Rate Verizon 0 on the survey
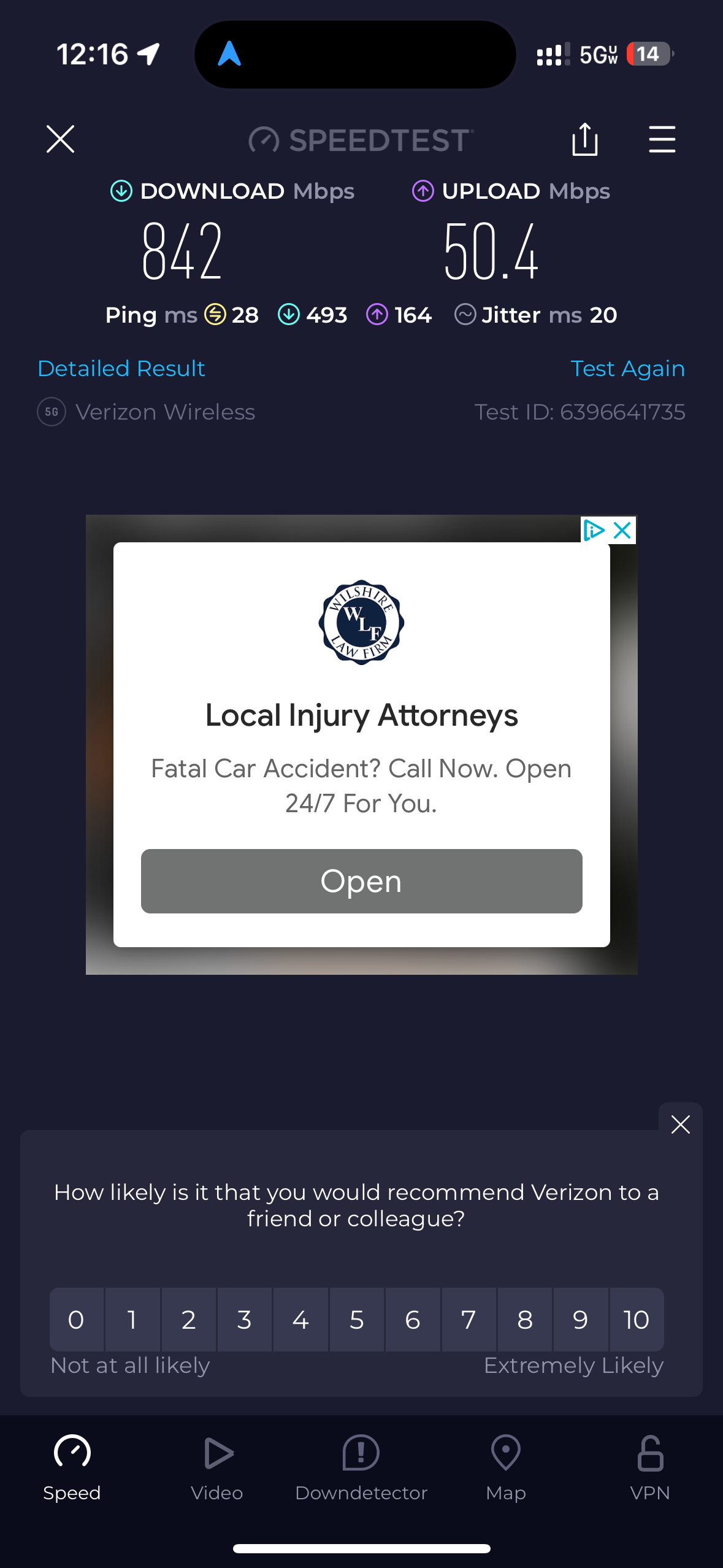 pyautogui.click(x=76, y=1320)
